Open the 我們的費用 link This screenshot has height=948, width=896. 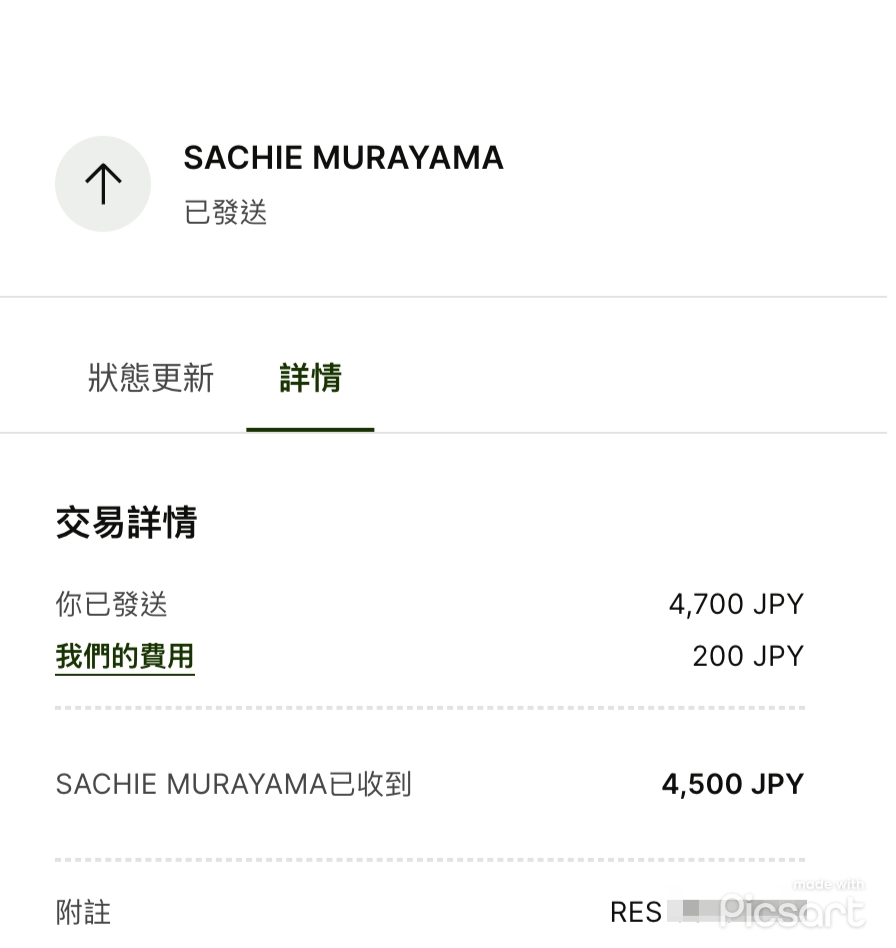click(125, 657)
